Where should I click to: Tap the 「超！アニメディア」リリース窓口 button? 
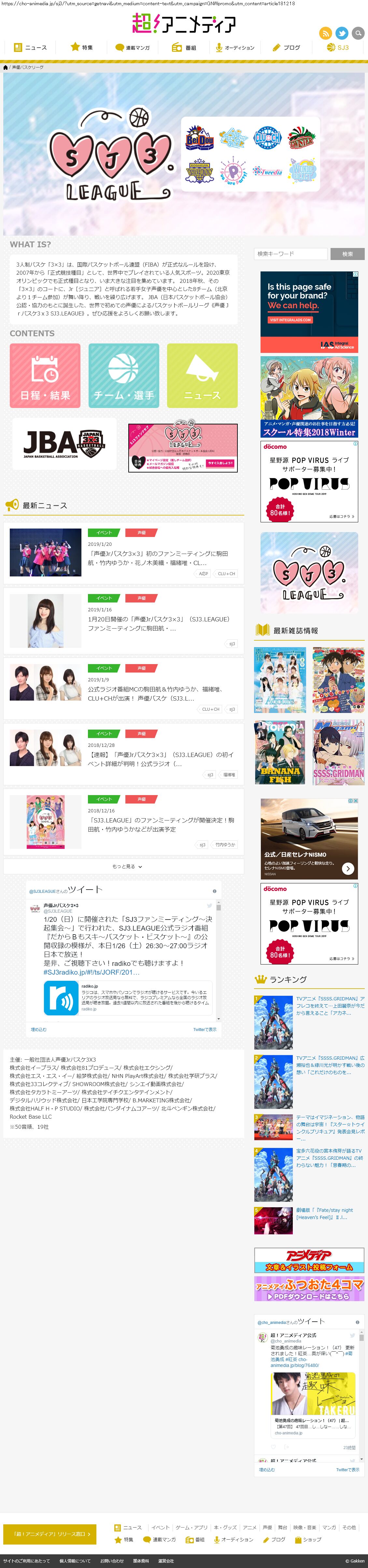click(x=50, y=1534)
